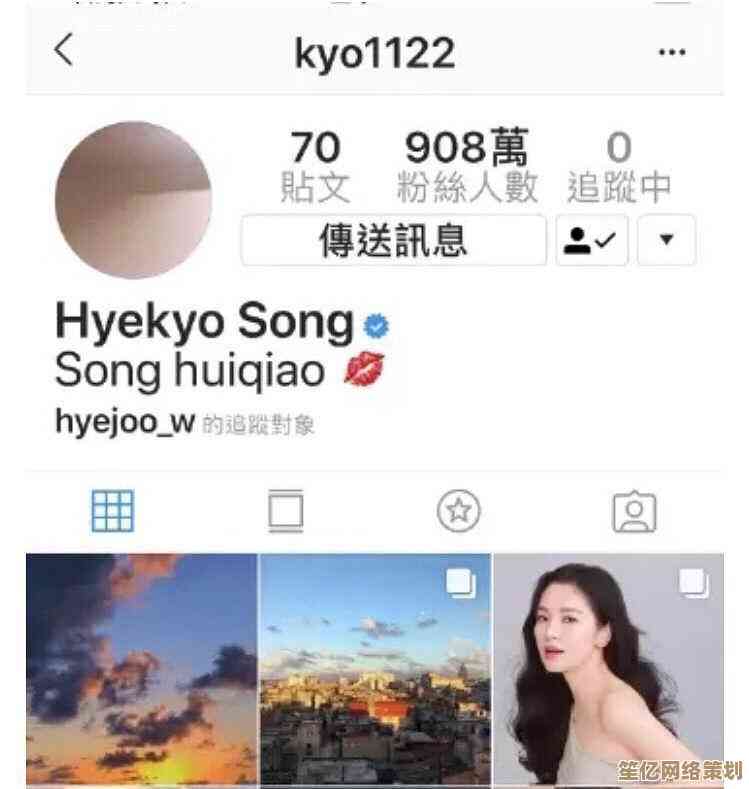Open the following status person-check button
Image resolution: width=749 pixels, height=789 pixels.
pyautogui.click(x=591, y=240)
